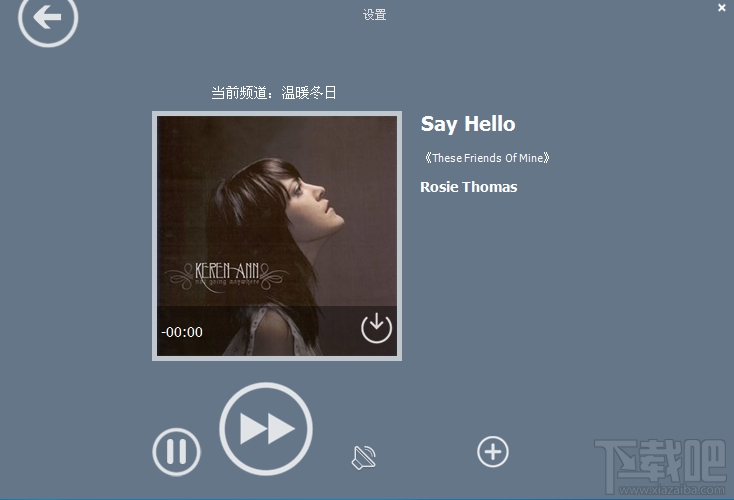734x500 pixels.
Task: Pause the song Say Hello
Action: 176,452
